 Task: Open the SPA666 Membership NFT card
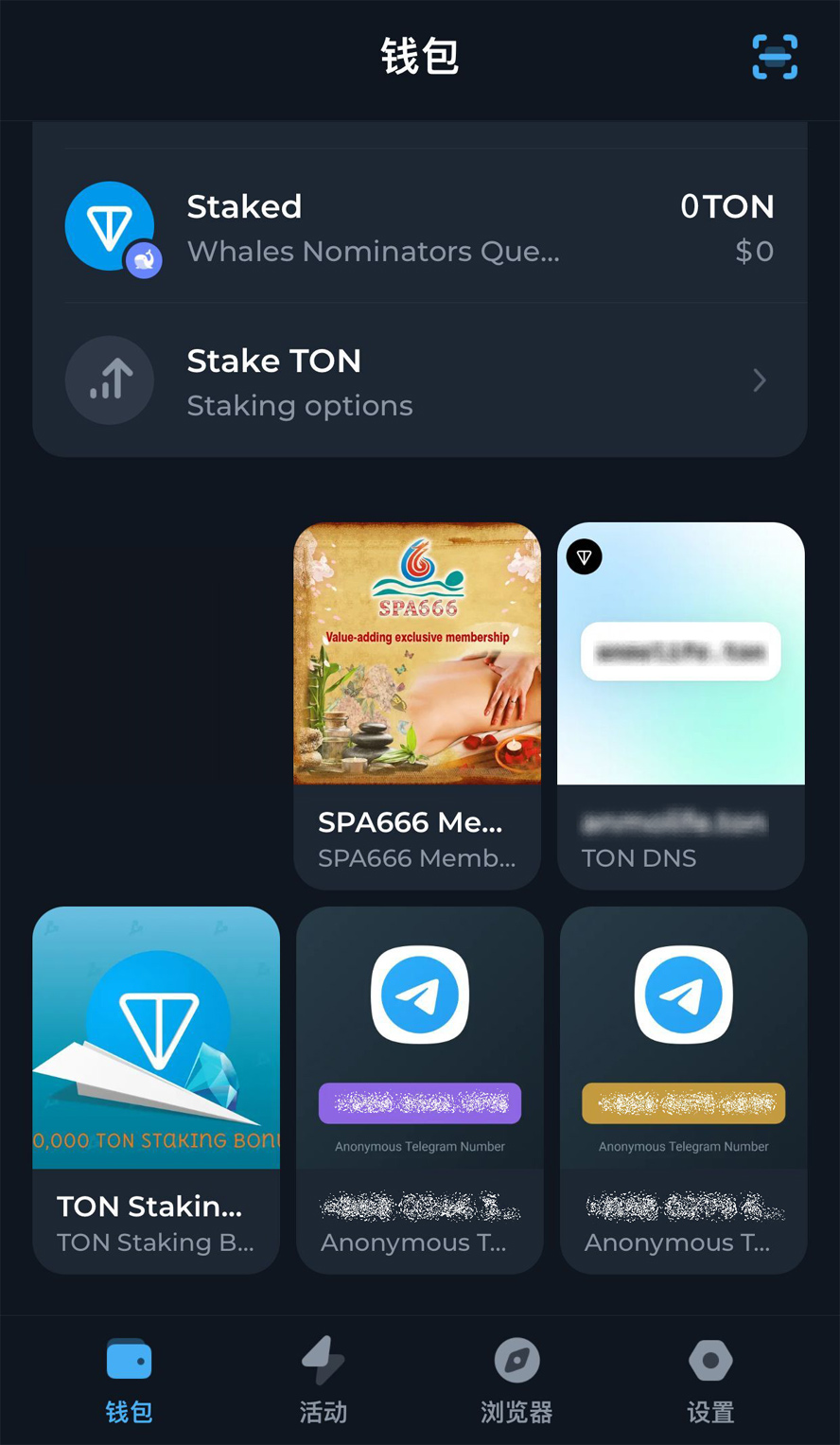417,705
